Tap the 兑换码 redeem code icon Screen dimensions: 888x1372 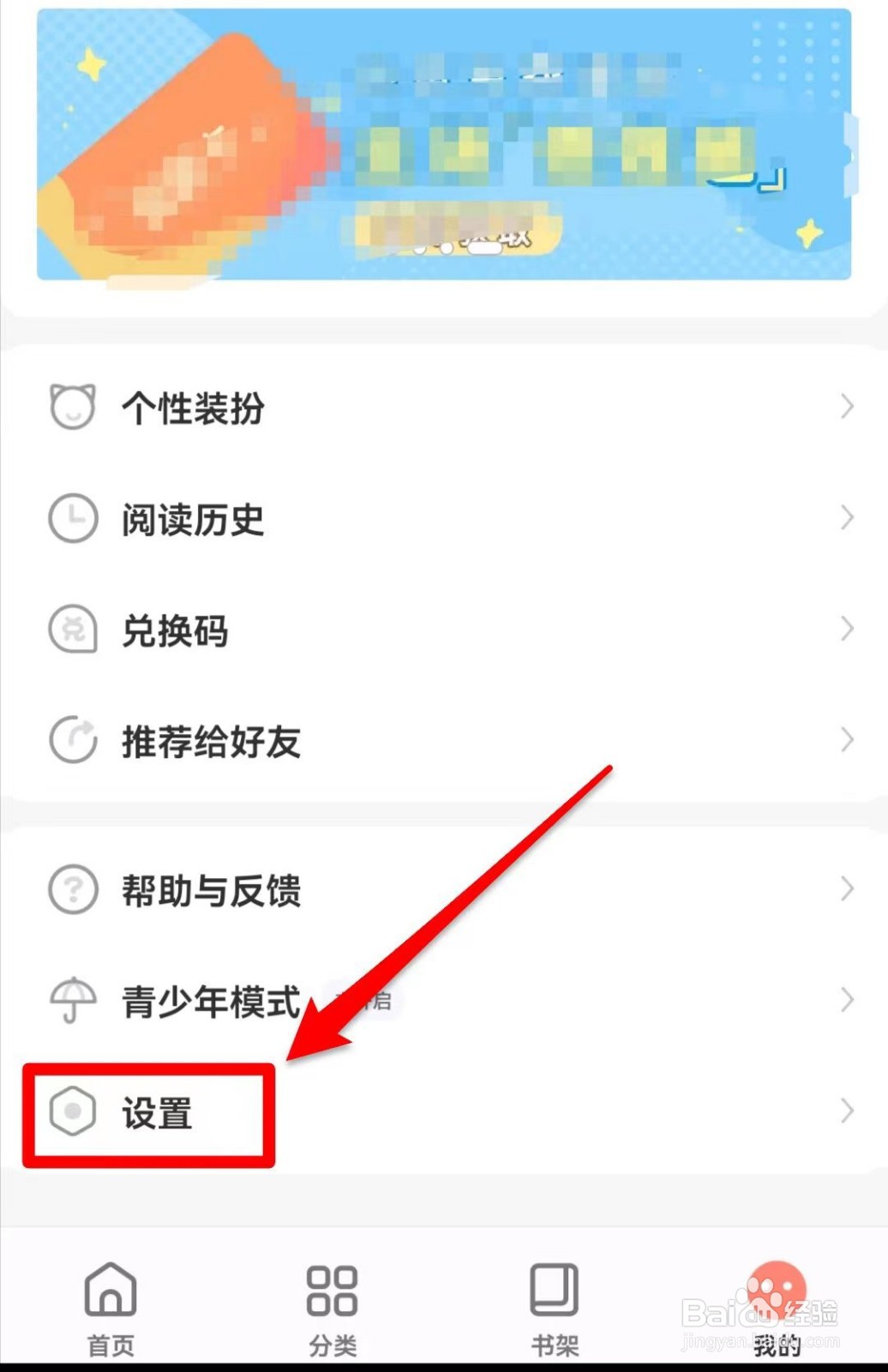(x=73, y=631)
